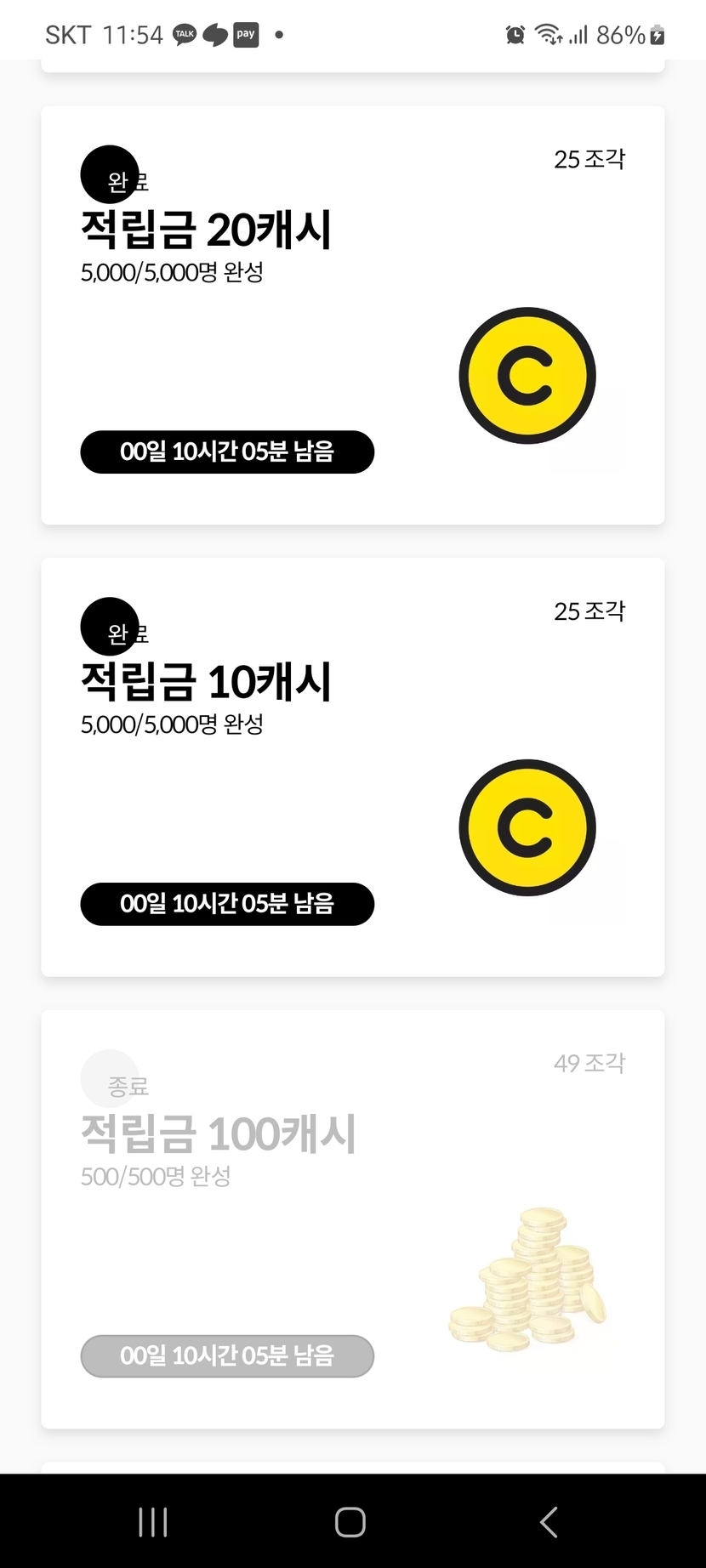Screen dimensions: 706x1568
Task: Show recent apps
Action: click(x=153, y=1522)
